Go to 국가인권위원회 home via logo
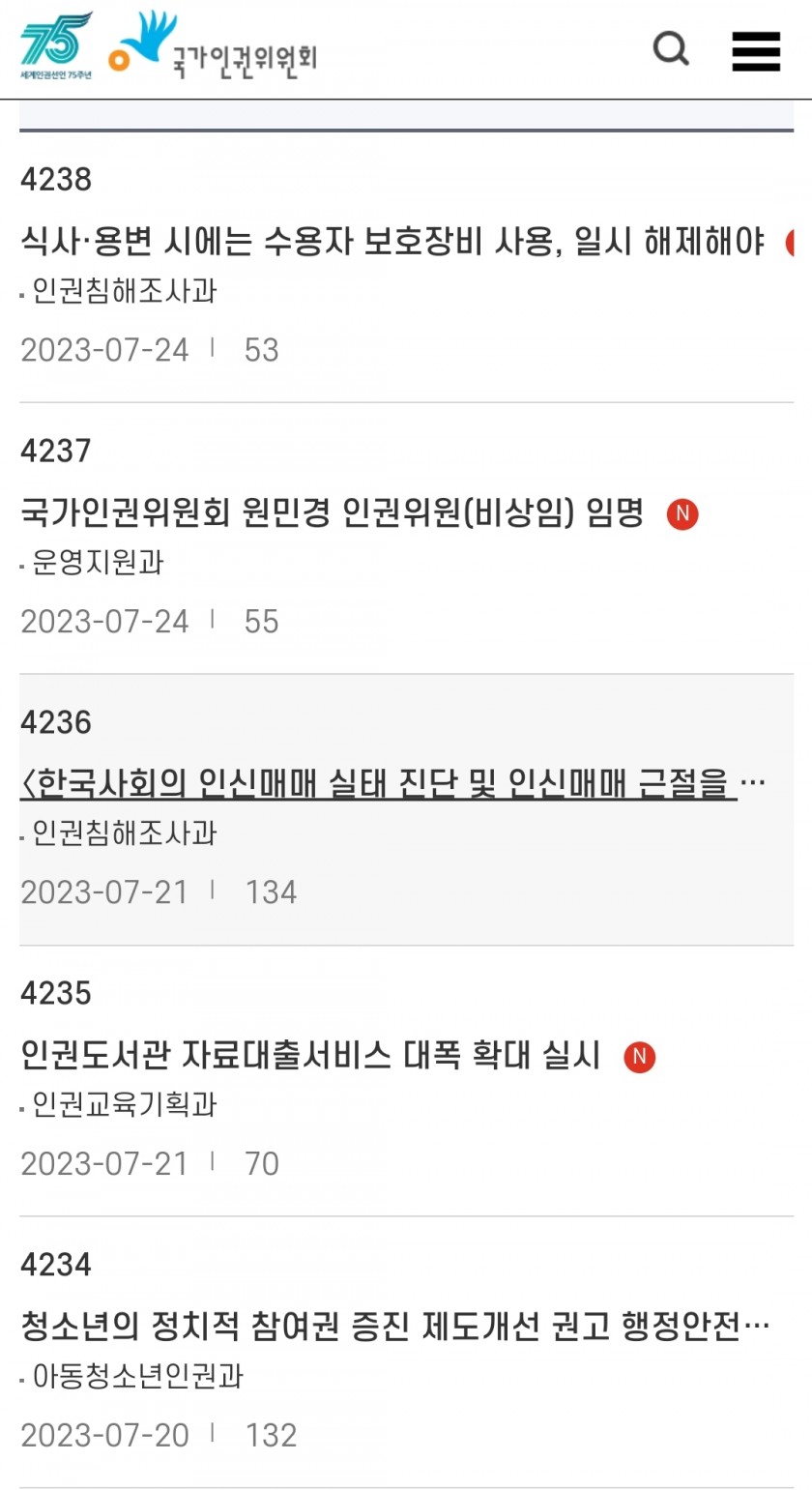 pyautogui.click(x=214, y=46)
